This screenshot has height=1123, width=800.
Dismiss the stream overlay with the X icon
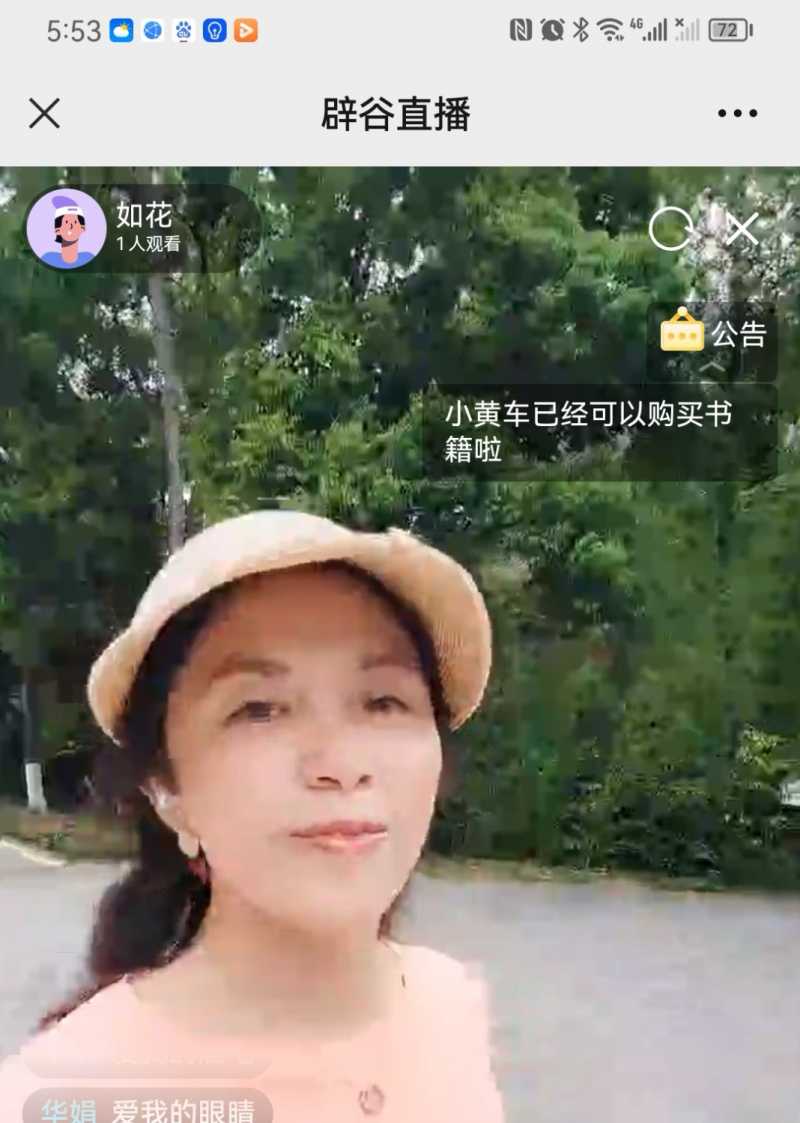pos(741,230)
